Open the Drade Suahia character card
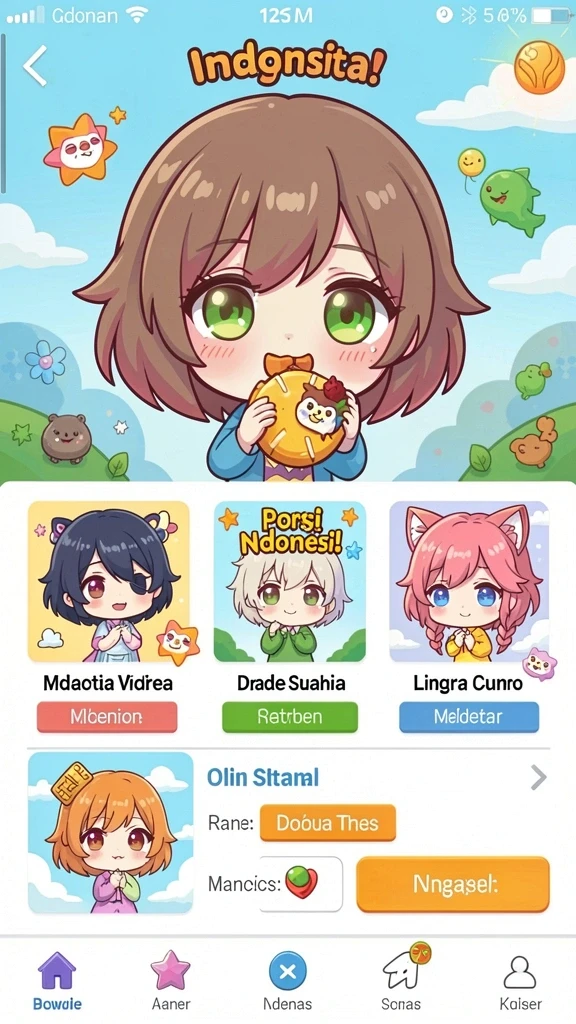576x1024 pixels. [x=290, y=582]
